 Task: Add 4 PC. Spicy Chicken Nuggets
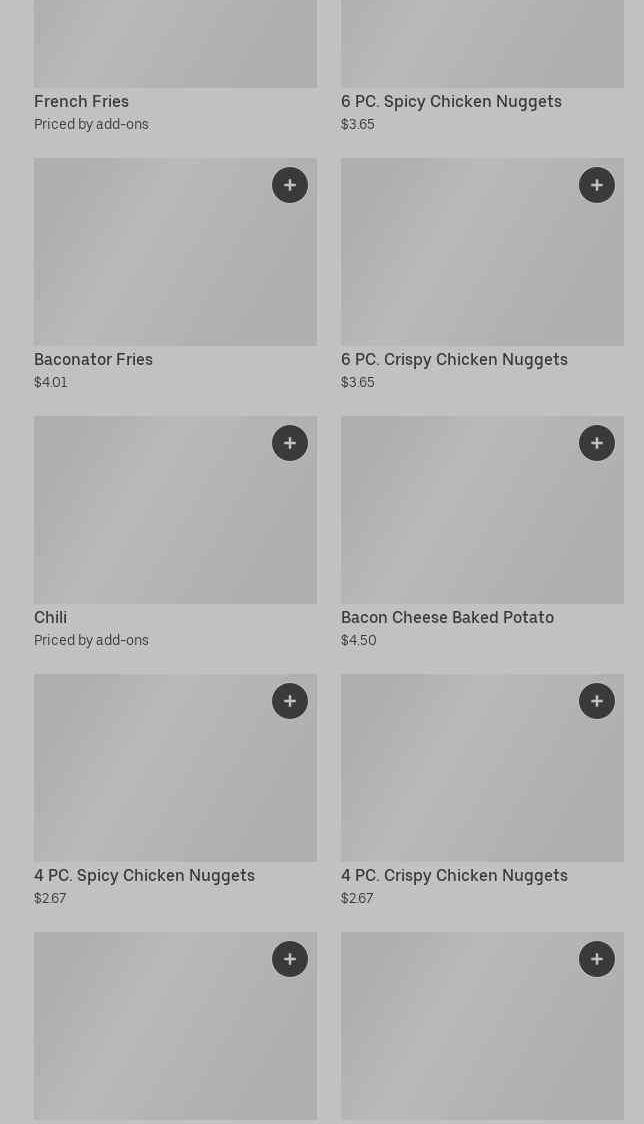pos(290,701)
